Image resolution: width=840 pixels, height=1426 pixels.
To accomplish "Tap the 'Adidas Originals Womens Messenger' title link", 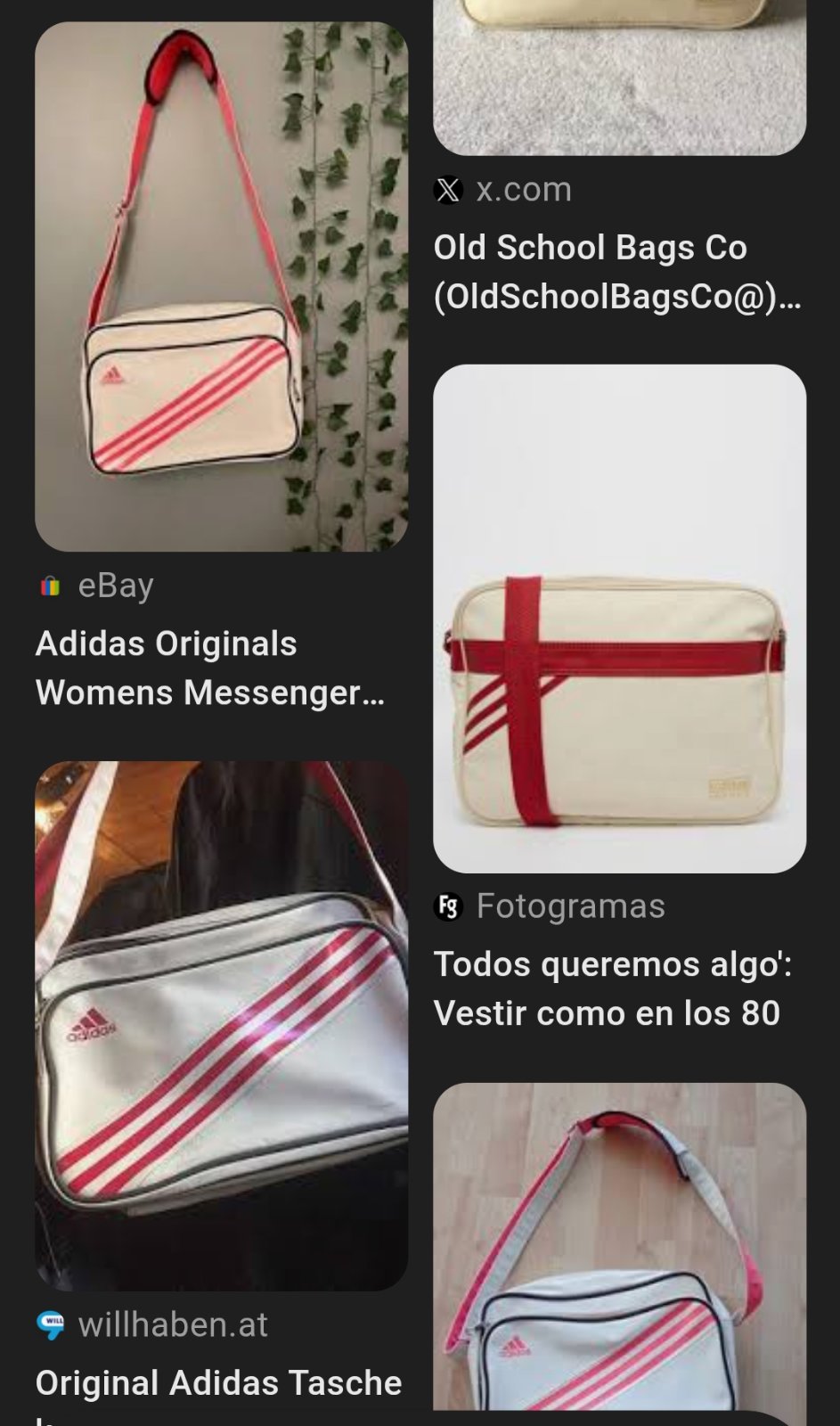I will coord(210,668).
